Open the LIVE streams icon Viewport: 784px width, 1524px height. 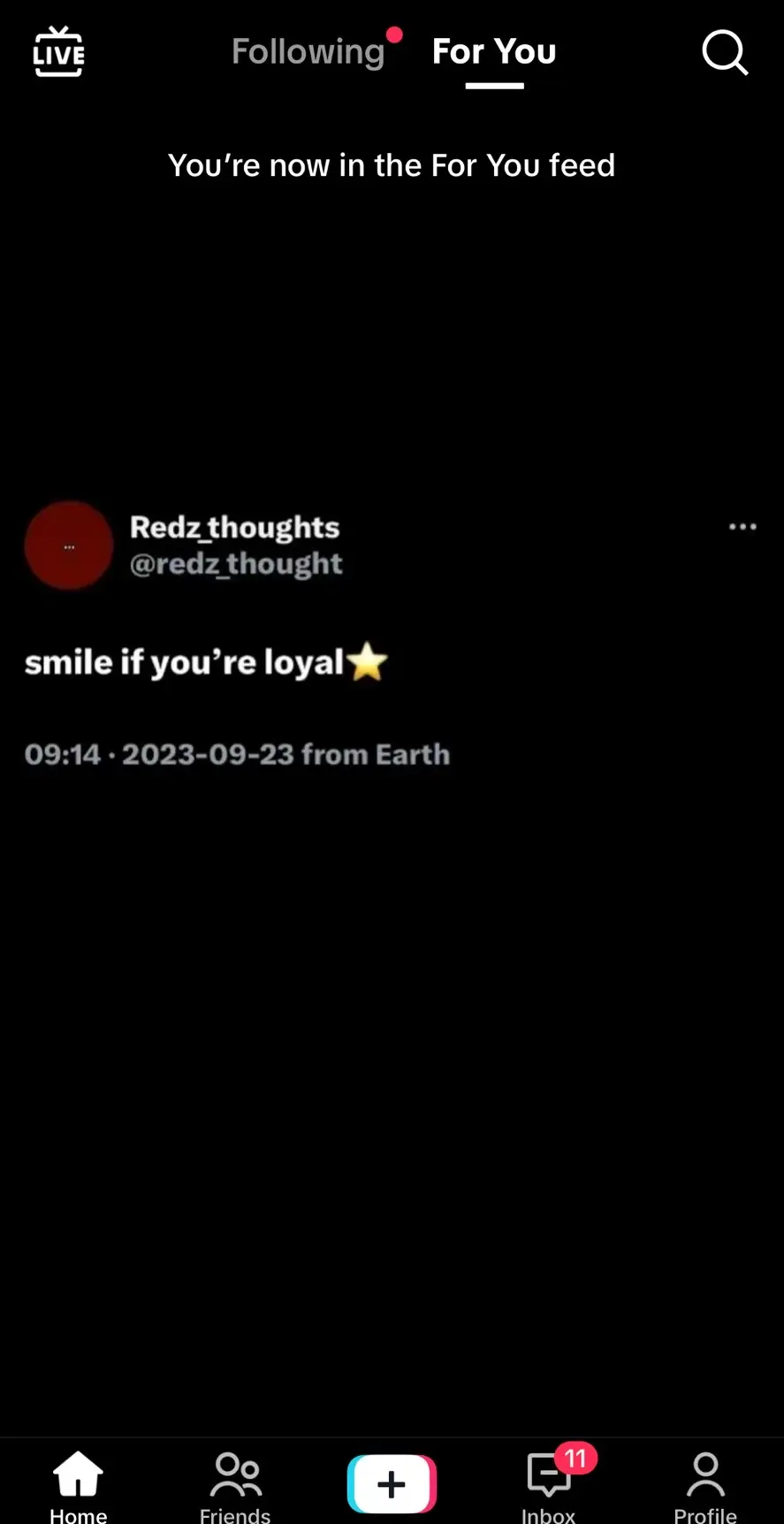click(x=58, y=51)
